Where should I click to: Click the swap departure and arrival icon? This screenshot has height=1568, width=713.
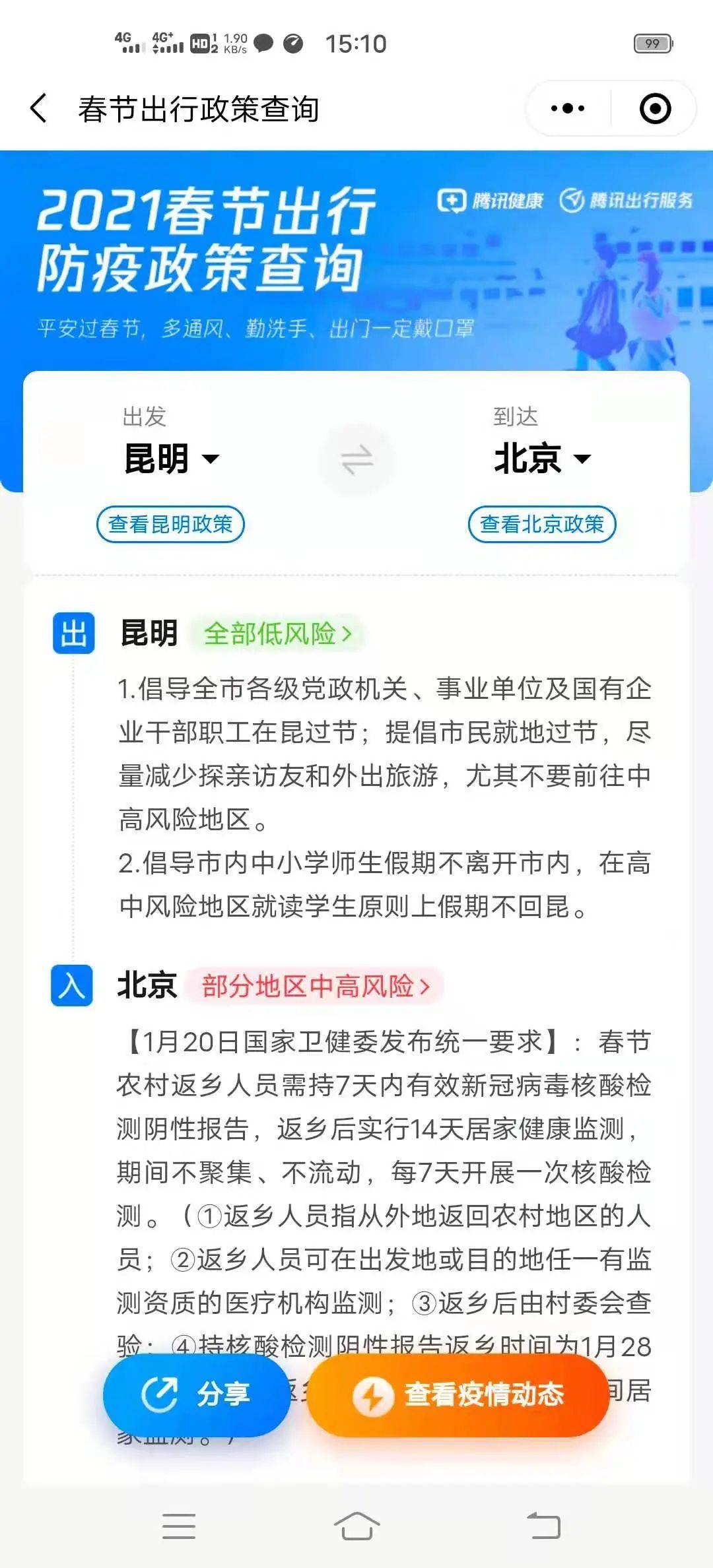[x=356, y=460]
